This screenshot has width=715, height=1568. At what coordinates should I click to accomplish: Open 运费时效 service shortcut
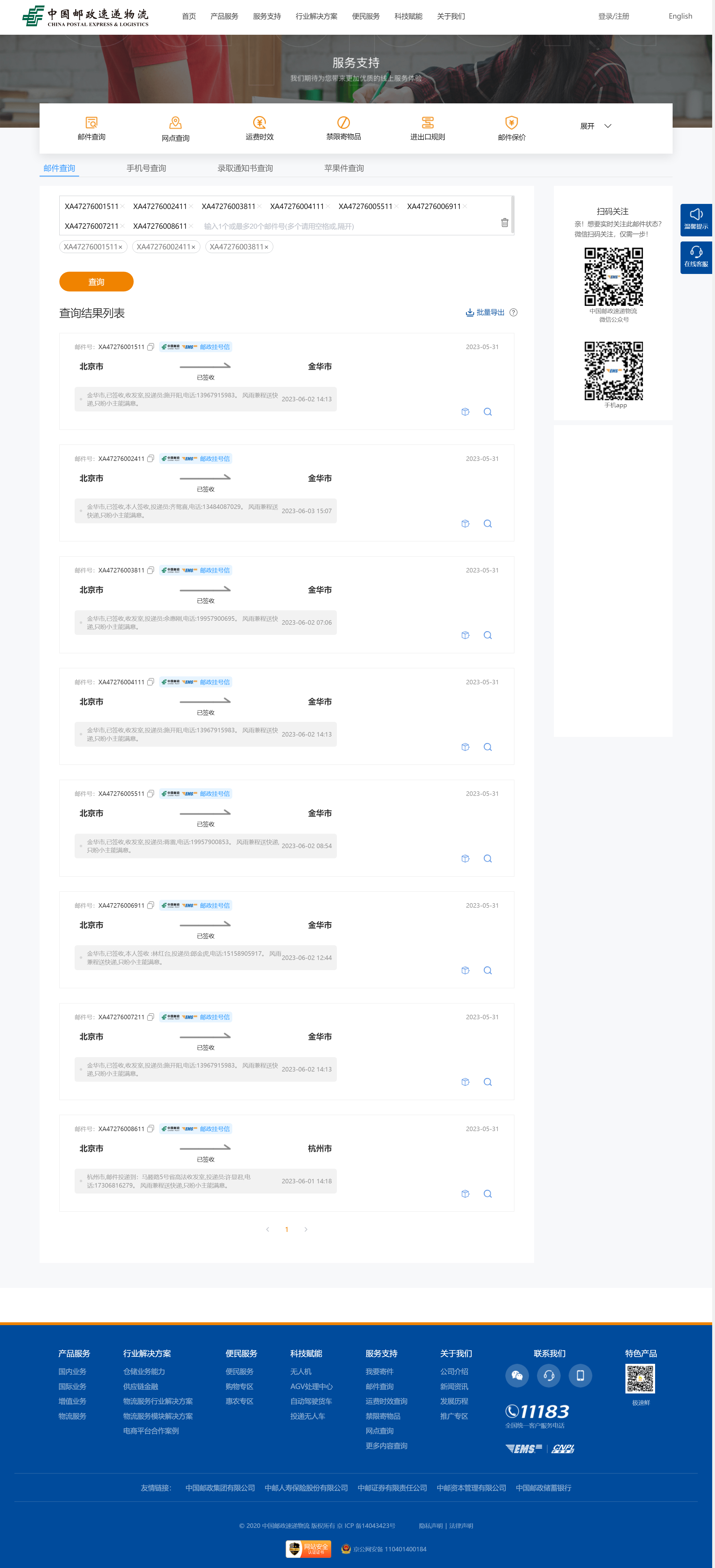[259, 129]
